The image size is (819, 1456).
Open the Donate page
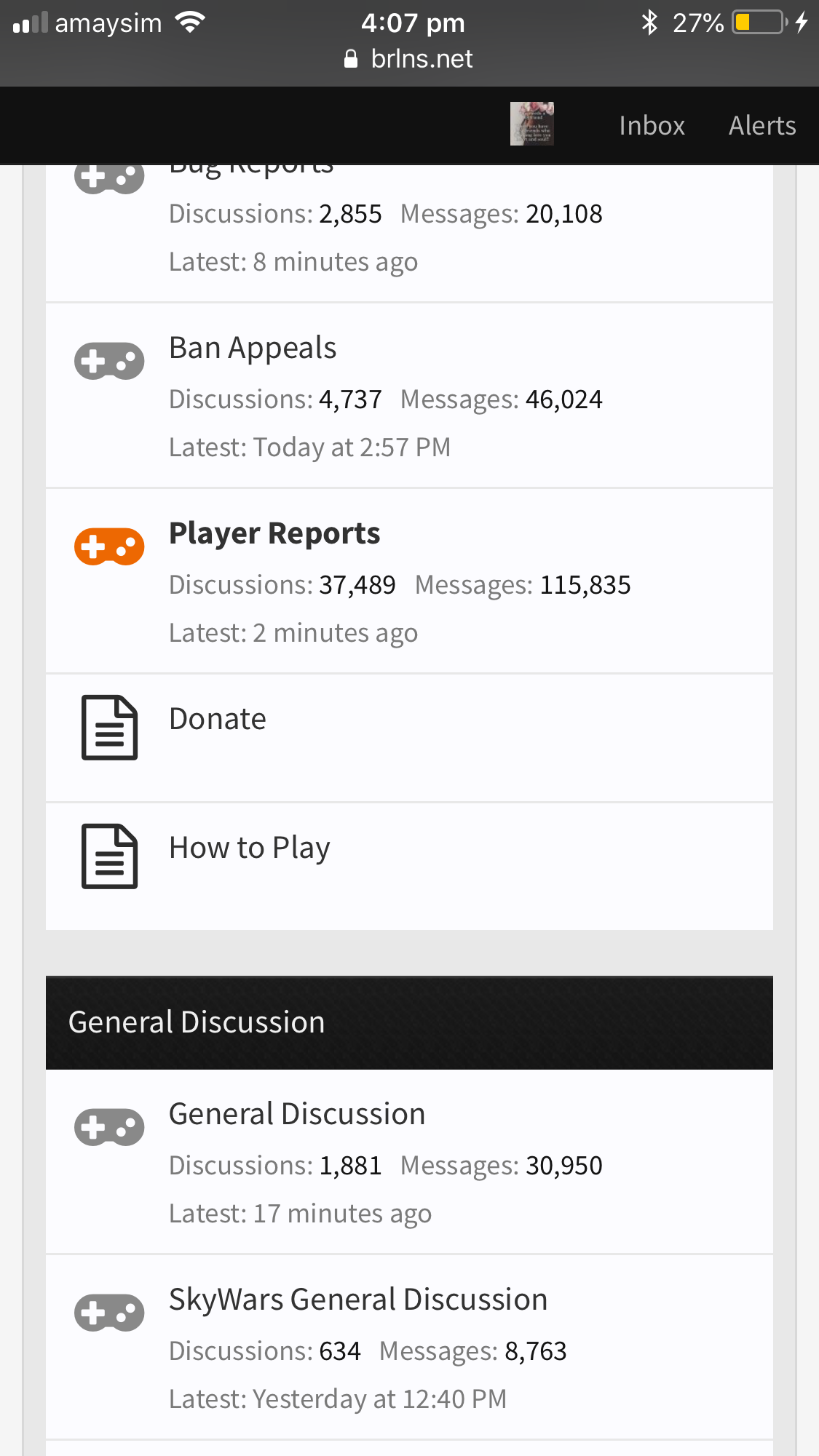218,719
